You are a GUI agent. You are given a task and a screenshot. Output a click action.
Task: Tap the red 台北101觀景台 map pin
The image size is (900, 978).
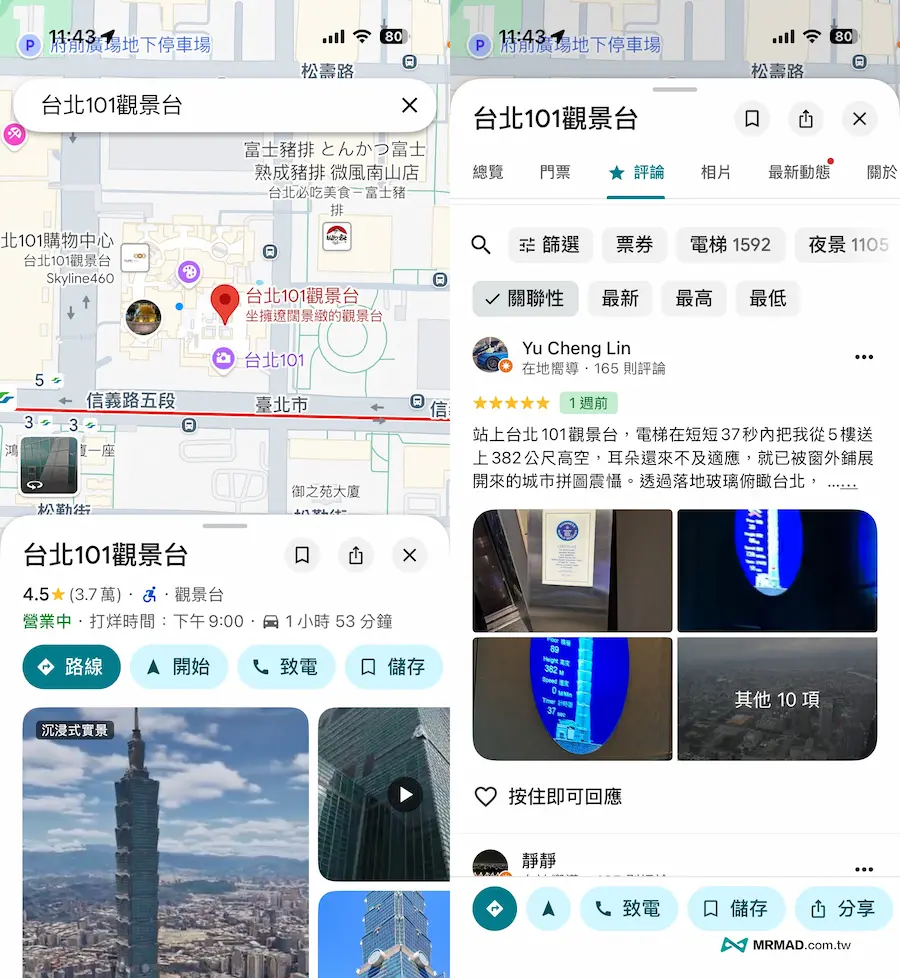click(225, 303)
